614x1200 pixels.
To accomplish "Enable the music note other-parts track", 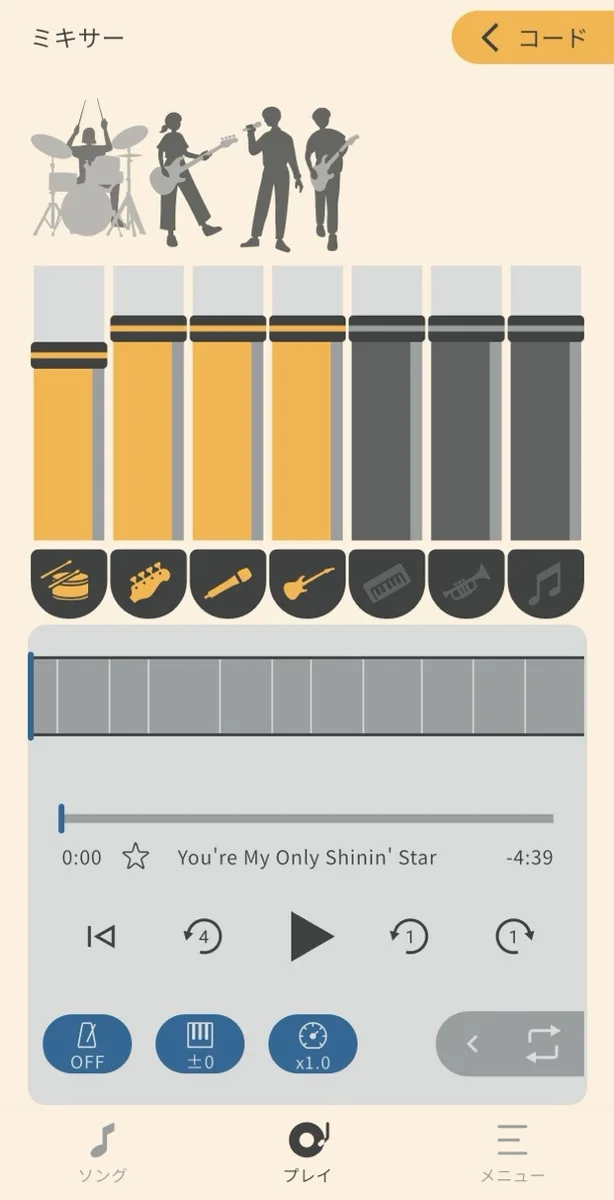I will pos(545,583).
